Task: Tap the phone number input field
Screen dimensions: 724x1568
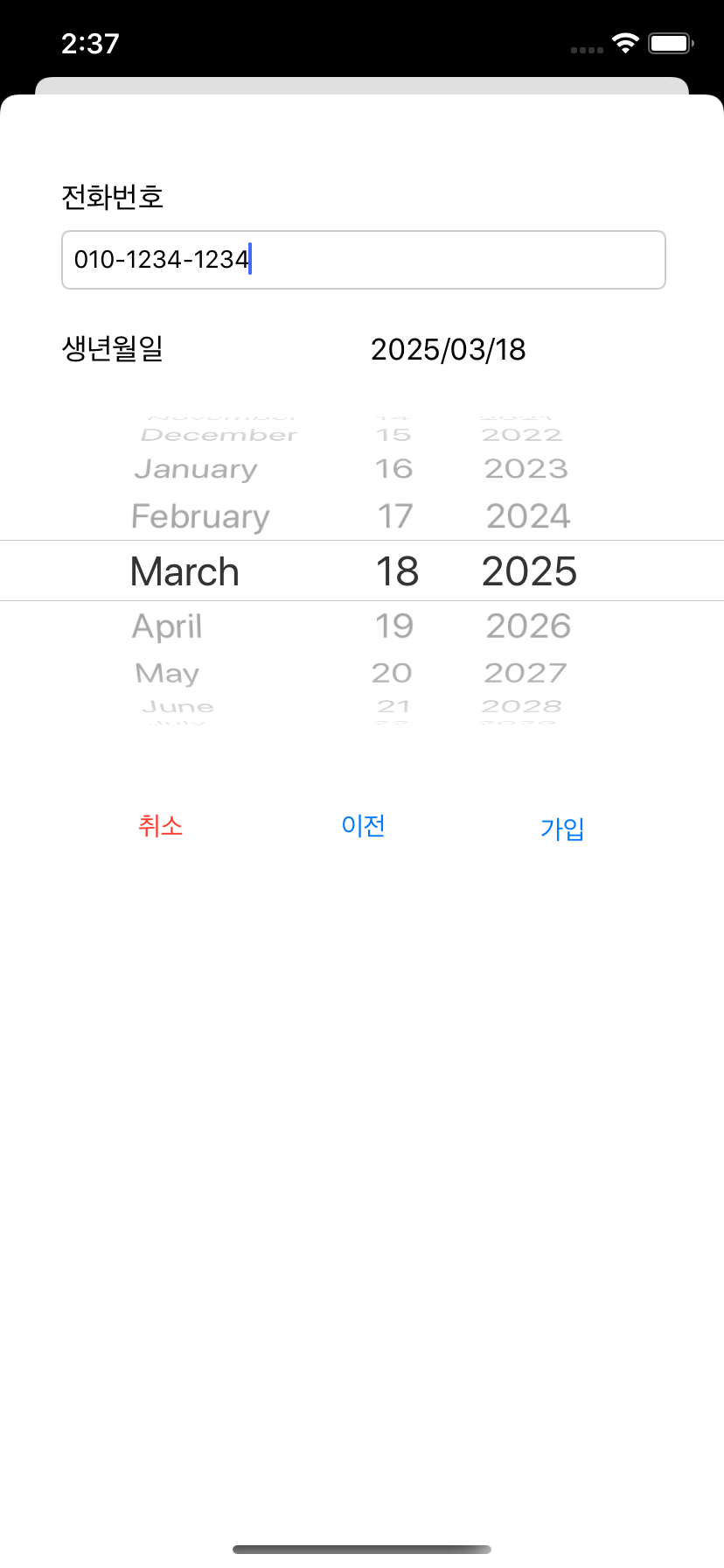Action: (363, 260)
